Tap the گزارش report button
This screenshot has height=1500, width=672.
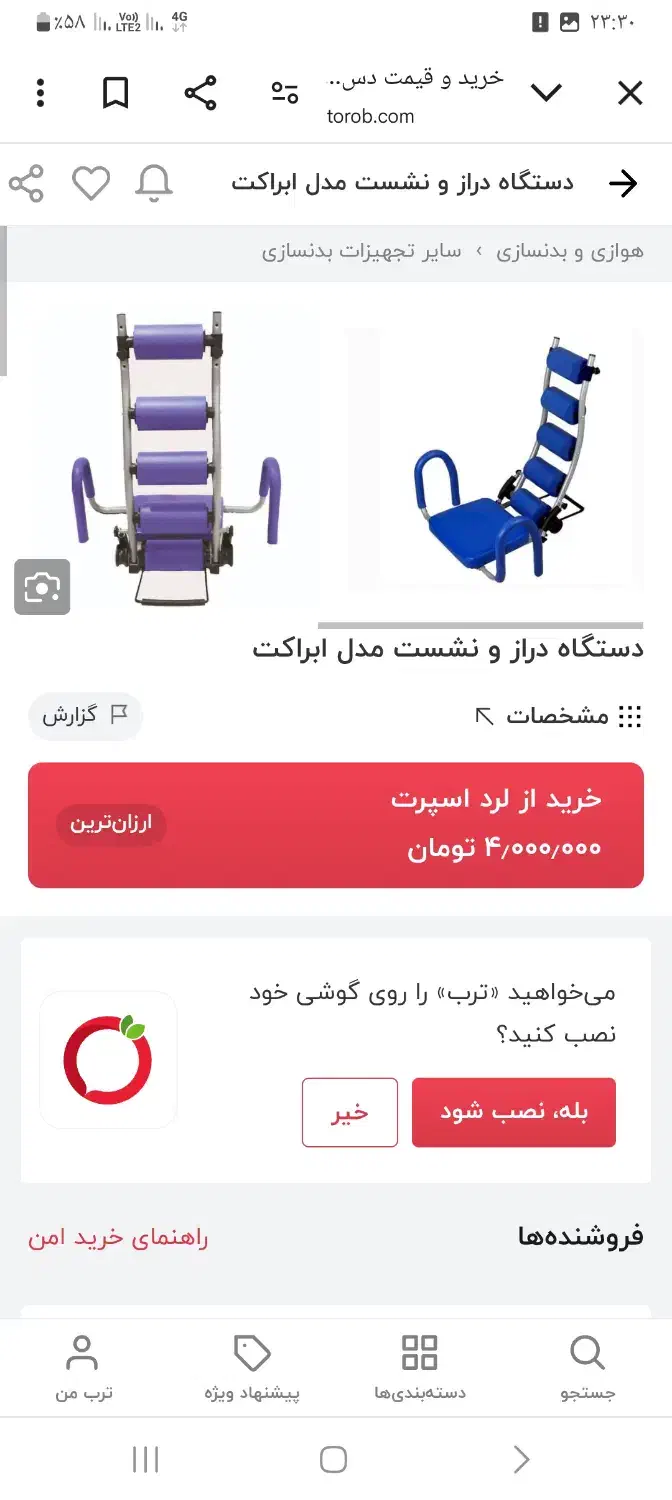coord(85,716)
